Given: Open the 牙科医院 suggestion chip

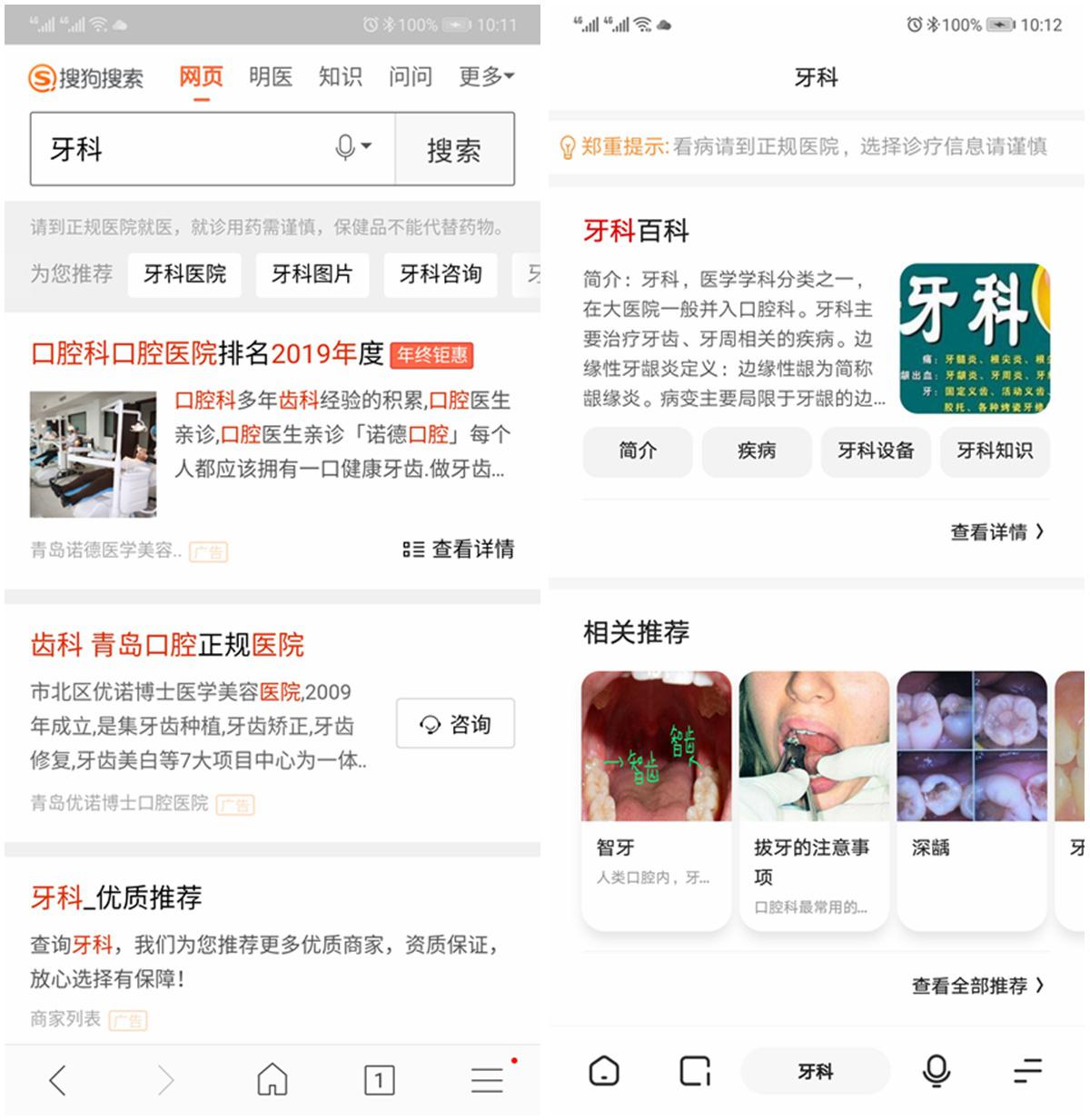Looking at the screenshot, I should click(183, 274).
